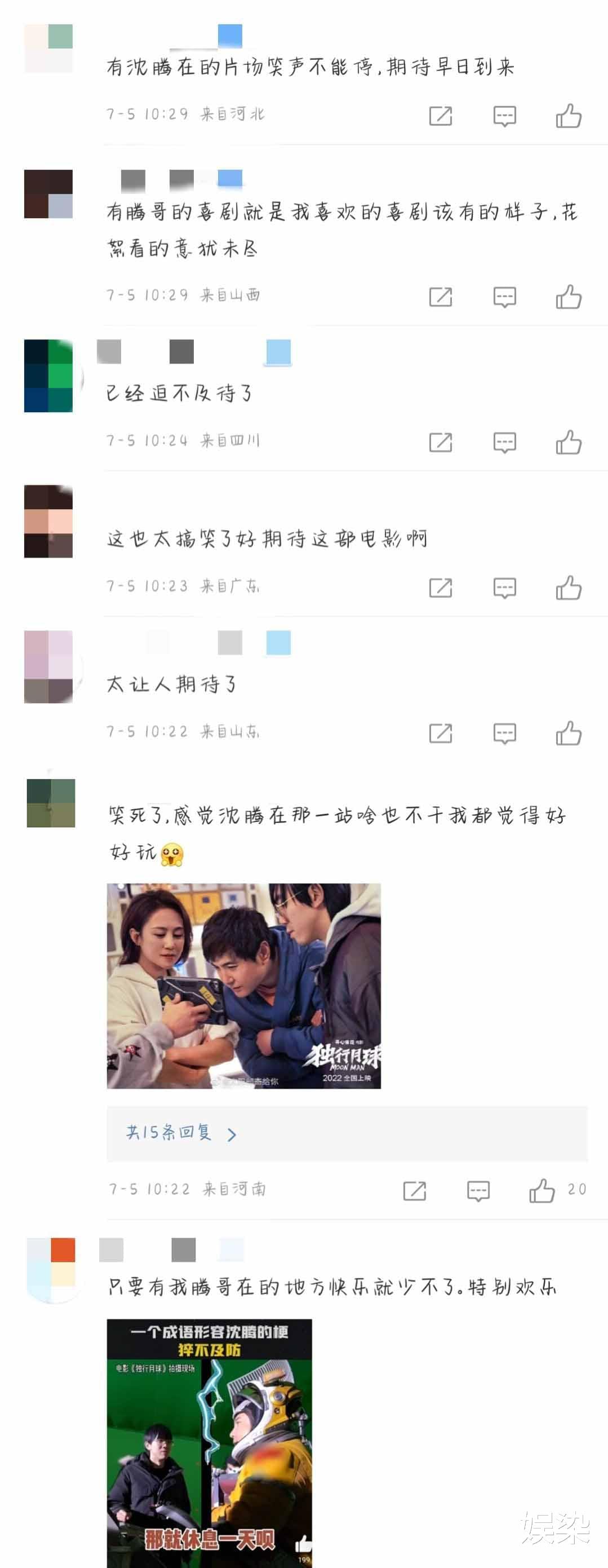Repost the 已经迫不及待了 comment
The height and width of the screenshot is (1568, 608).
click(x=440, y=443)
